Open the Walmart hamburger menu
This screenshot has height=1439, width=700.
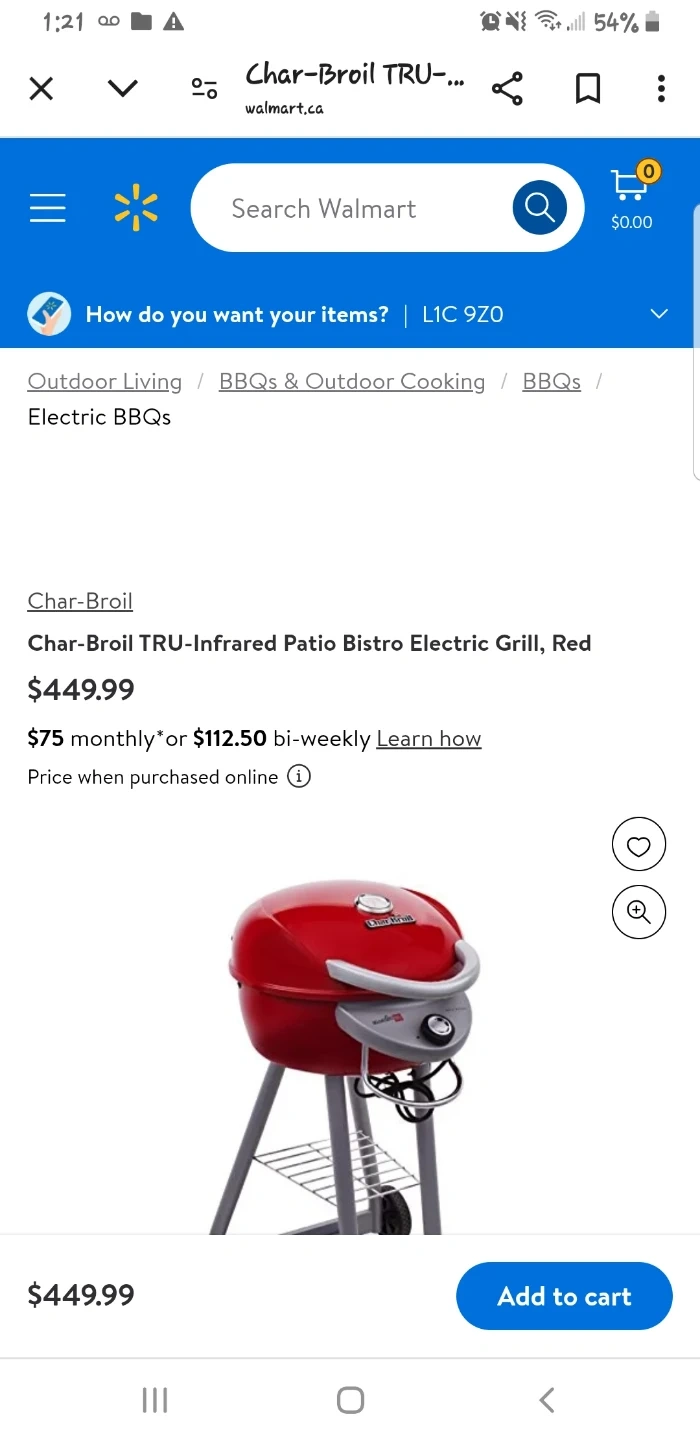coord(47,208)
